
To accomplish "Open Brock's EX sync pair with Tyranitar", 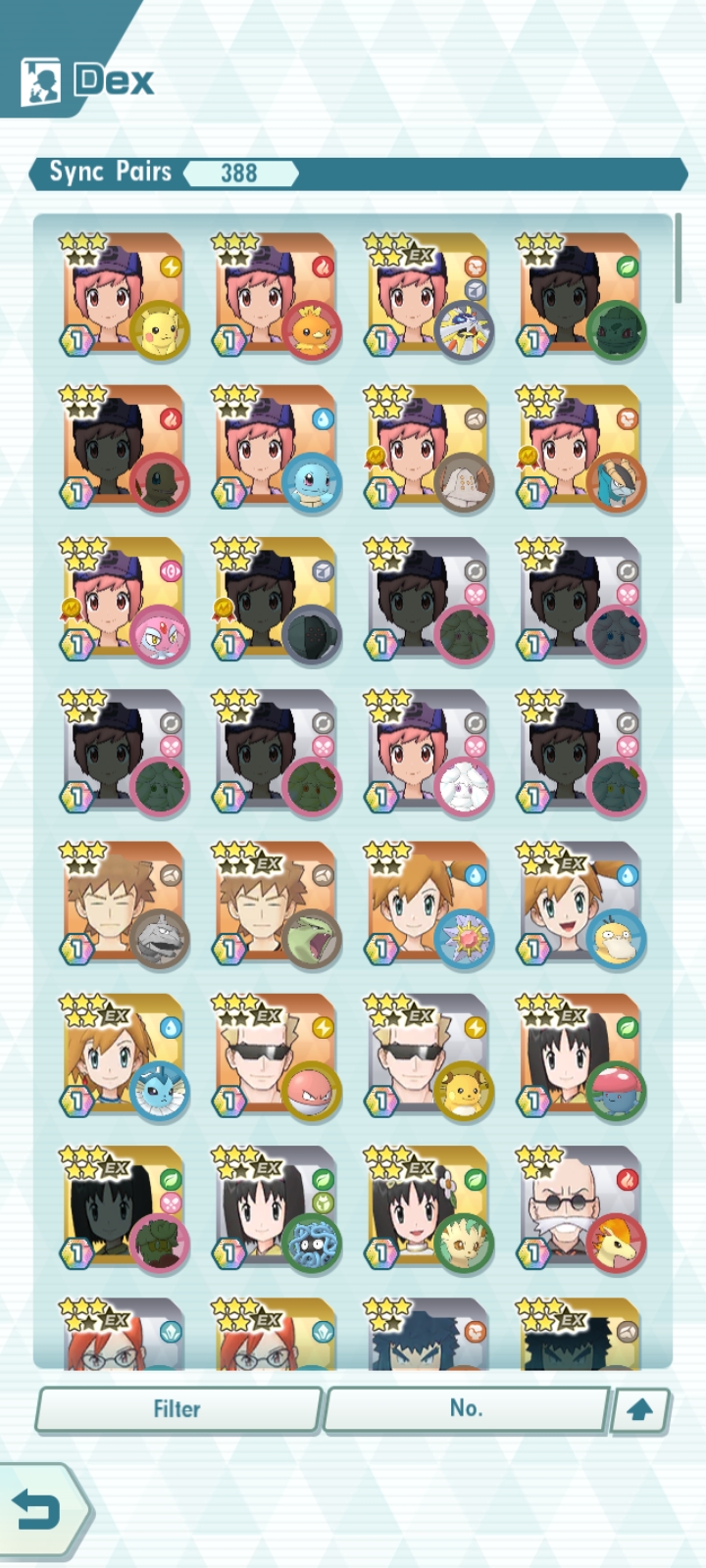I will (277, 904).
